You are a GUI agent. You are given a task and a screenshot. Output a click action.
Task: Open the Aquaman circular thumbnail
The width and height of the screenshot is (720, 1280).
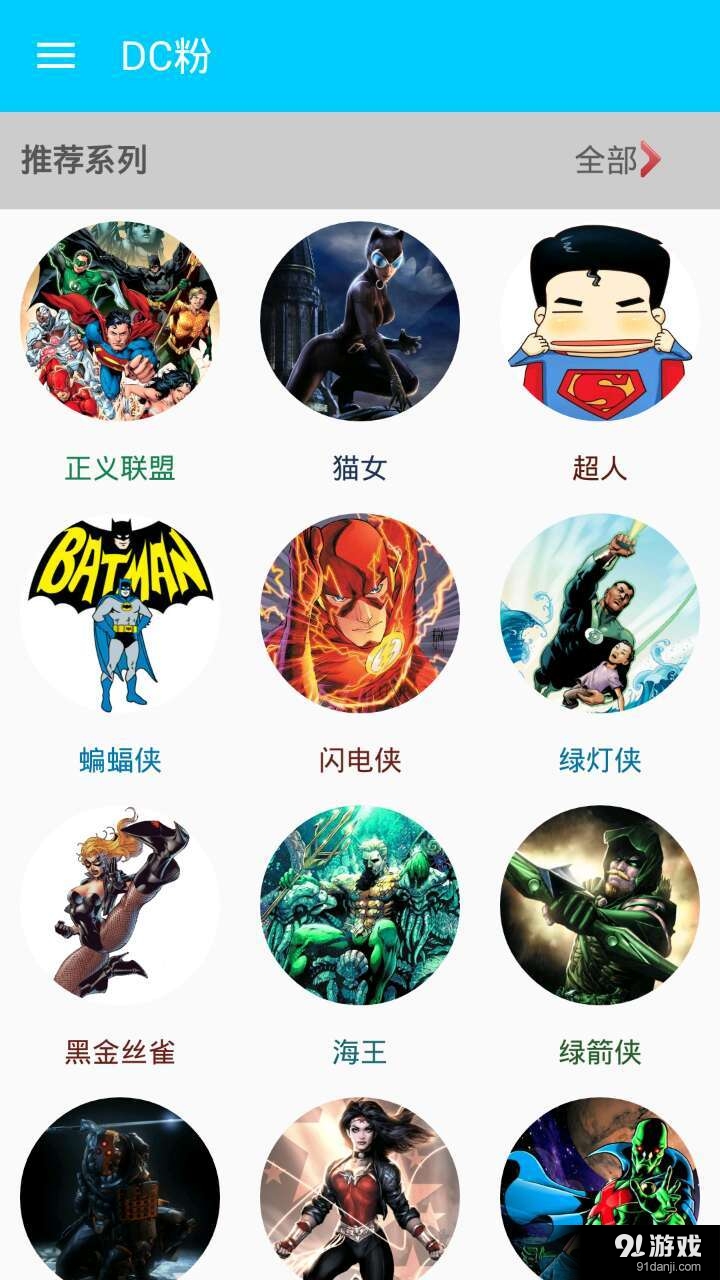[360, 905]
